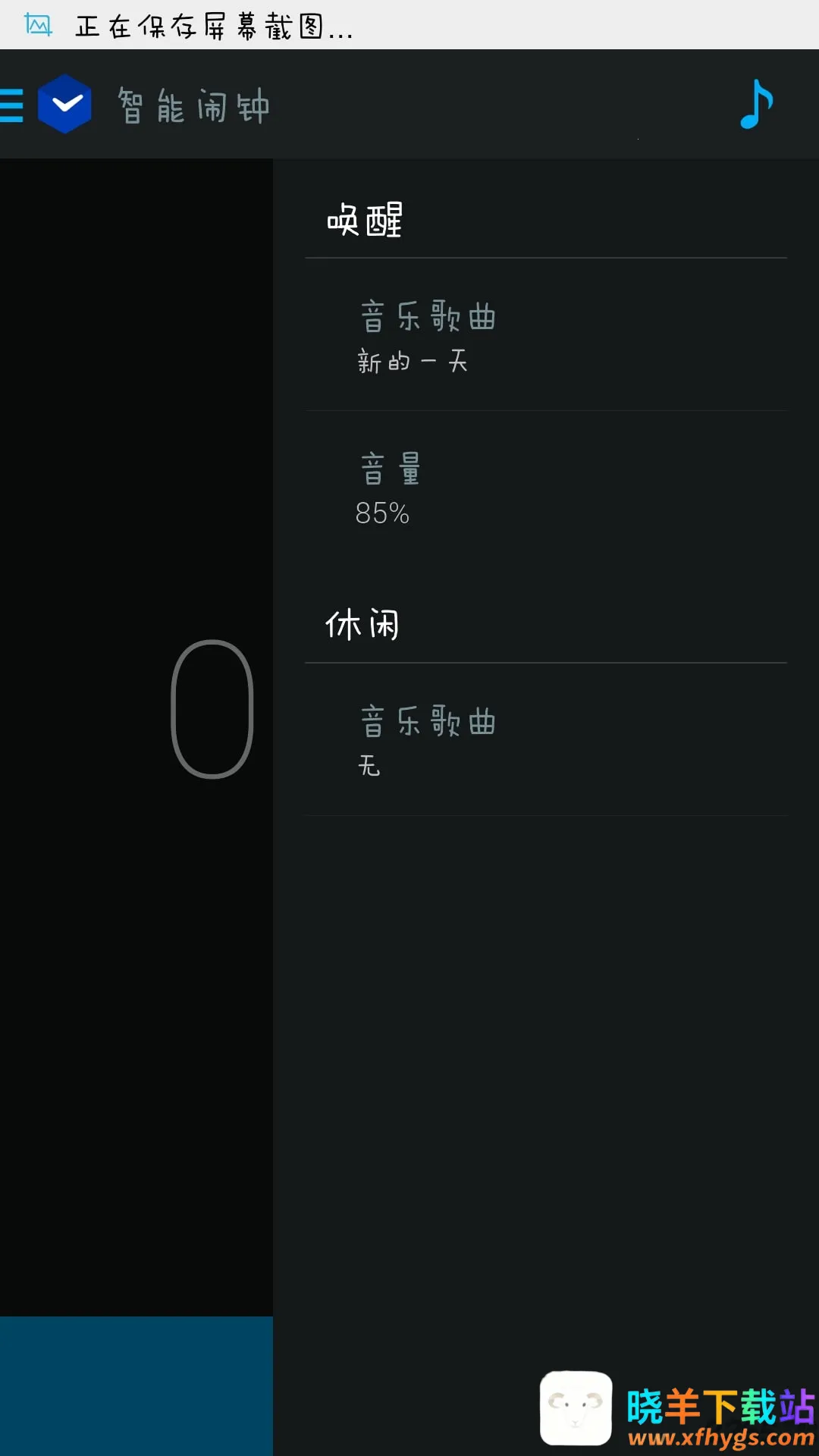The image size is (819, 1456).
Task: Tap the 智能闹钟 app logo
Action: point(65,105)
